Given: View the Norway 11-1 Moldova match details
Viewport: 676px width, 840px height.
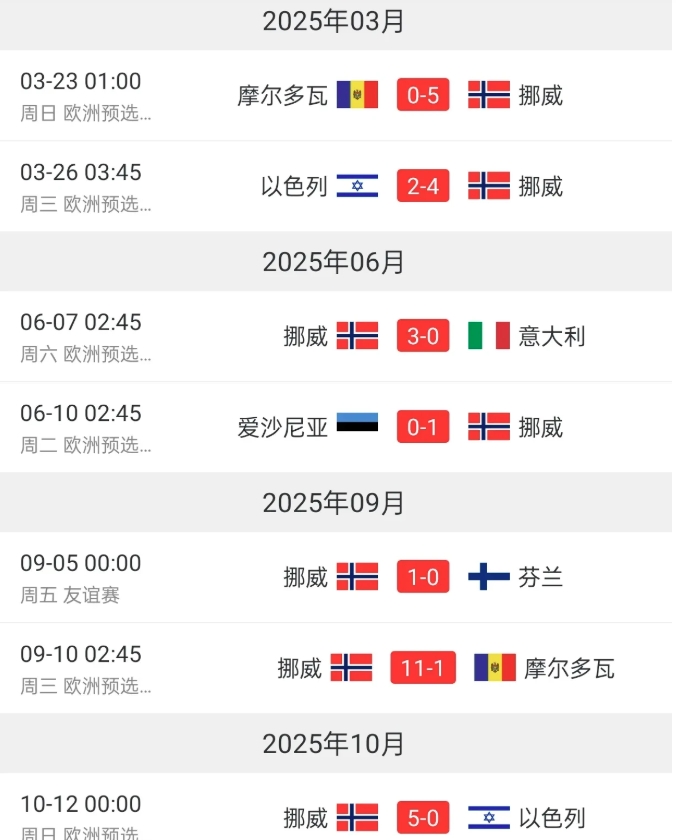Looking at the screenshot, I should click(x=422, y=668).
